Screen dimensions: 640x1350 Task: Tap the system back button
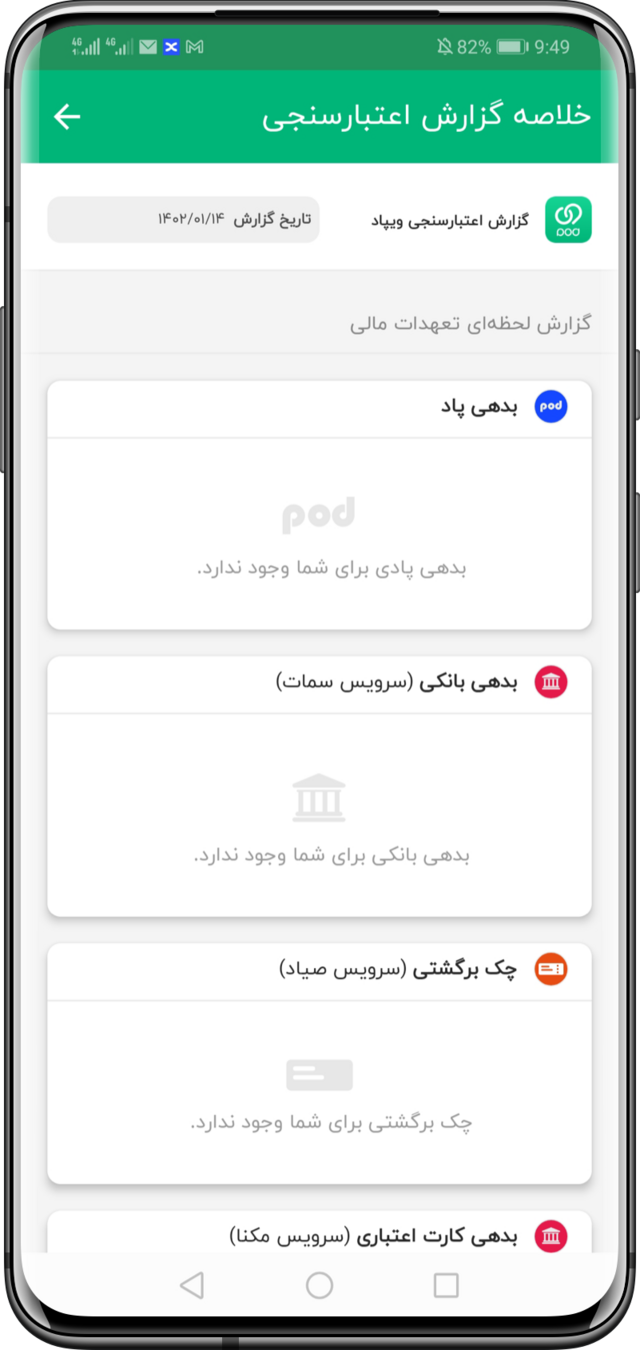tap(192, 1285)
